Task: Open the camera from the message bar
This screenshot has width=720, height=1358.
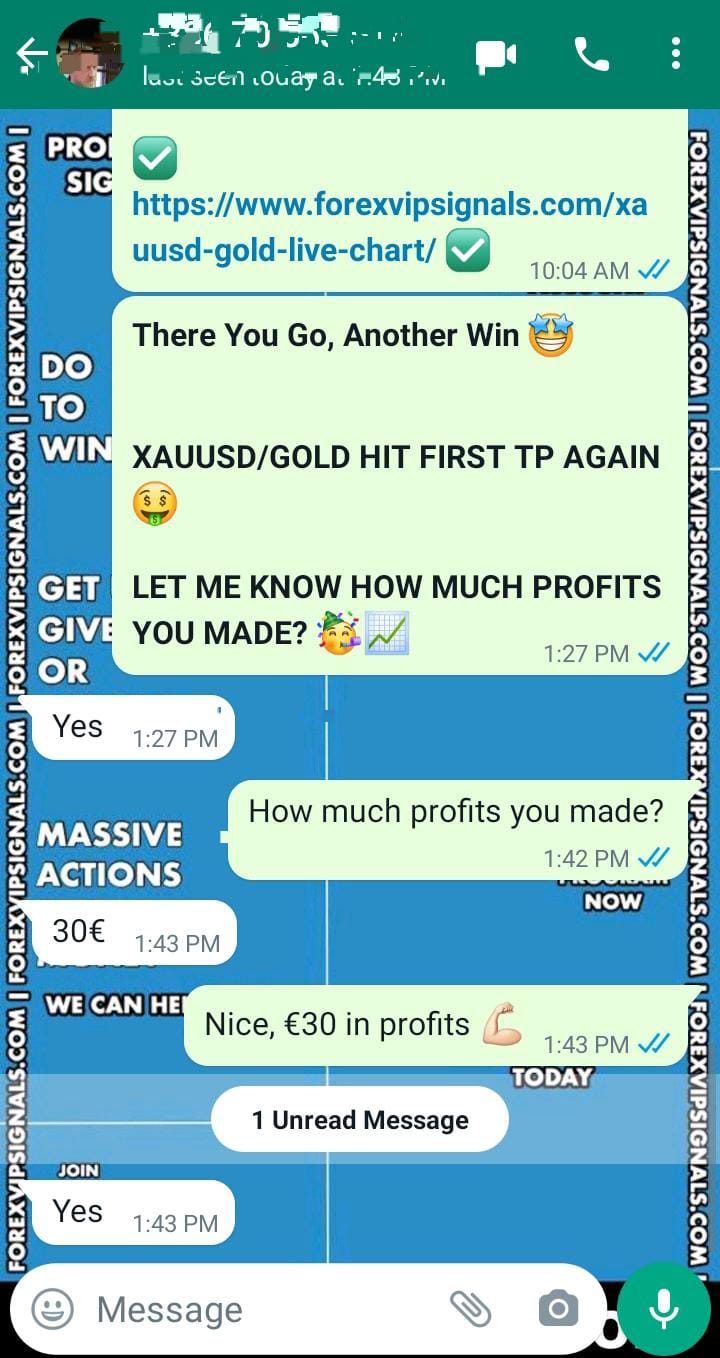Action: pos(557,1307)
